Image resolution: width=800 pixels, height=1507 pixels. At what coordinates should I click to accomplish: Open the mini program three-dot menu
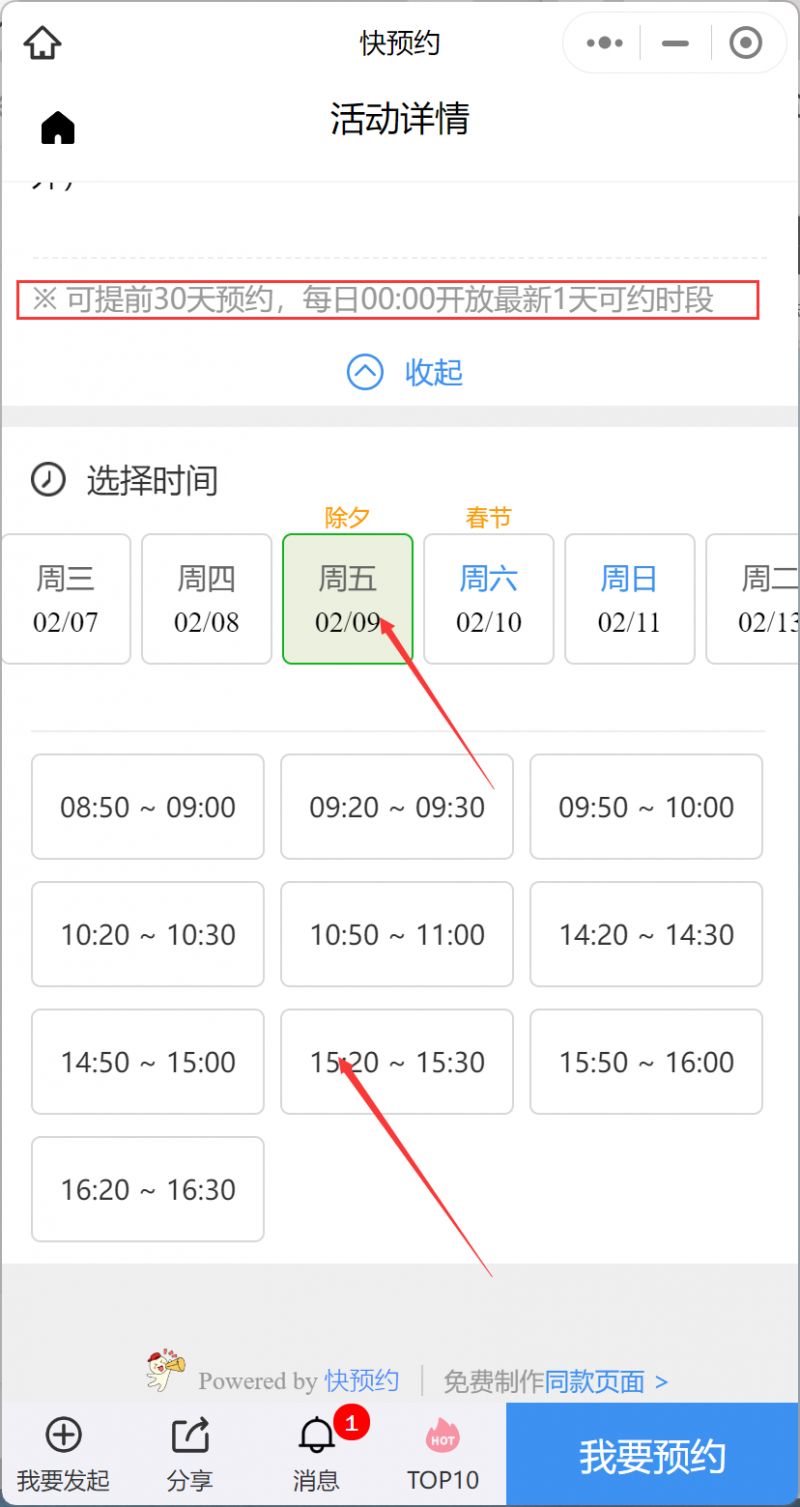coord(605,43)
